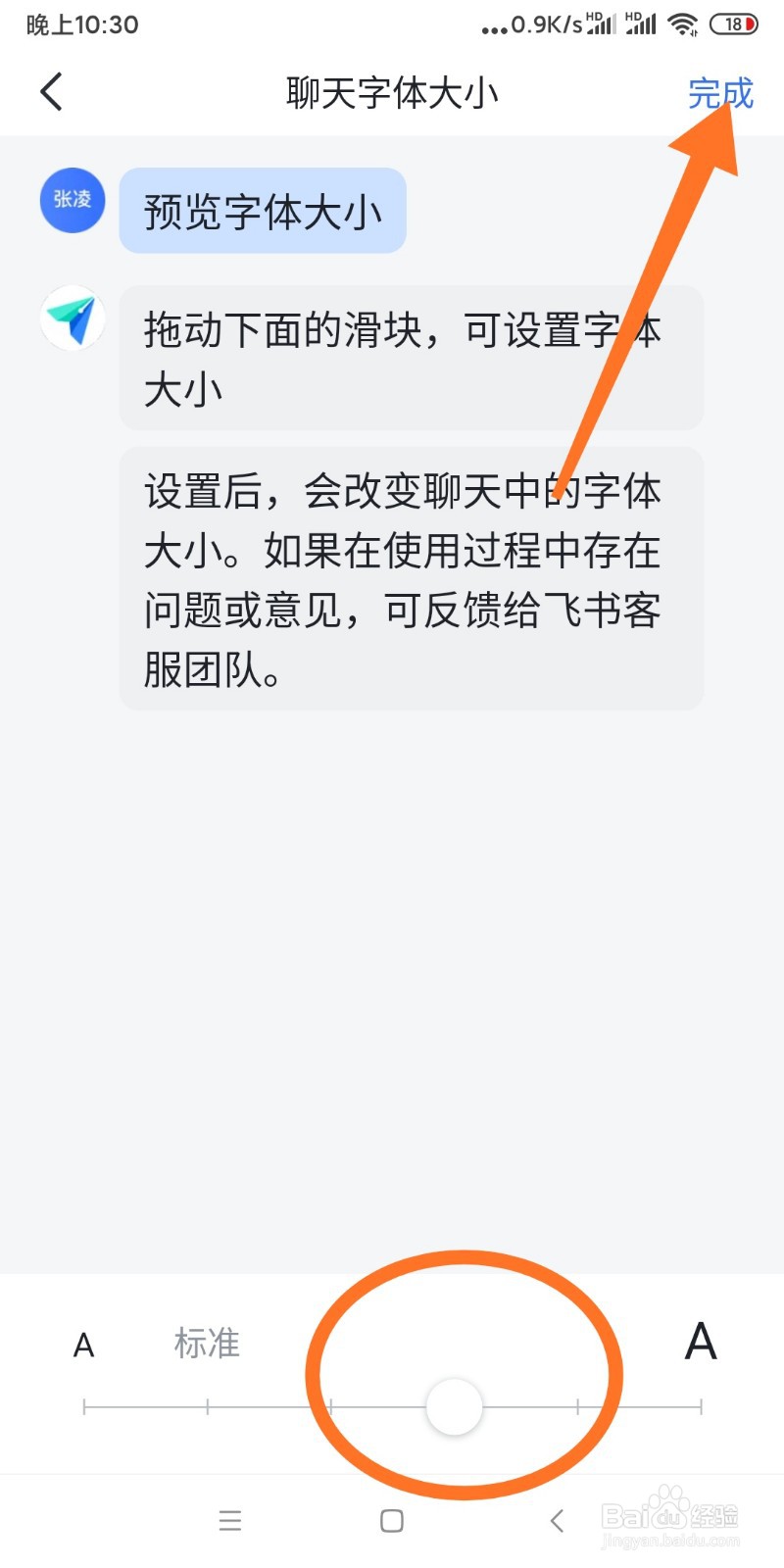Screen dimensions: 784x1568
Task: Tap the cellular signal icon in status bar
Action: 599,24
